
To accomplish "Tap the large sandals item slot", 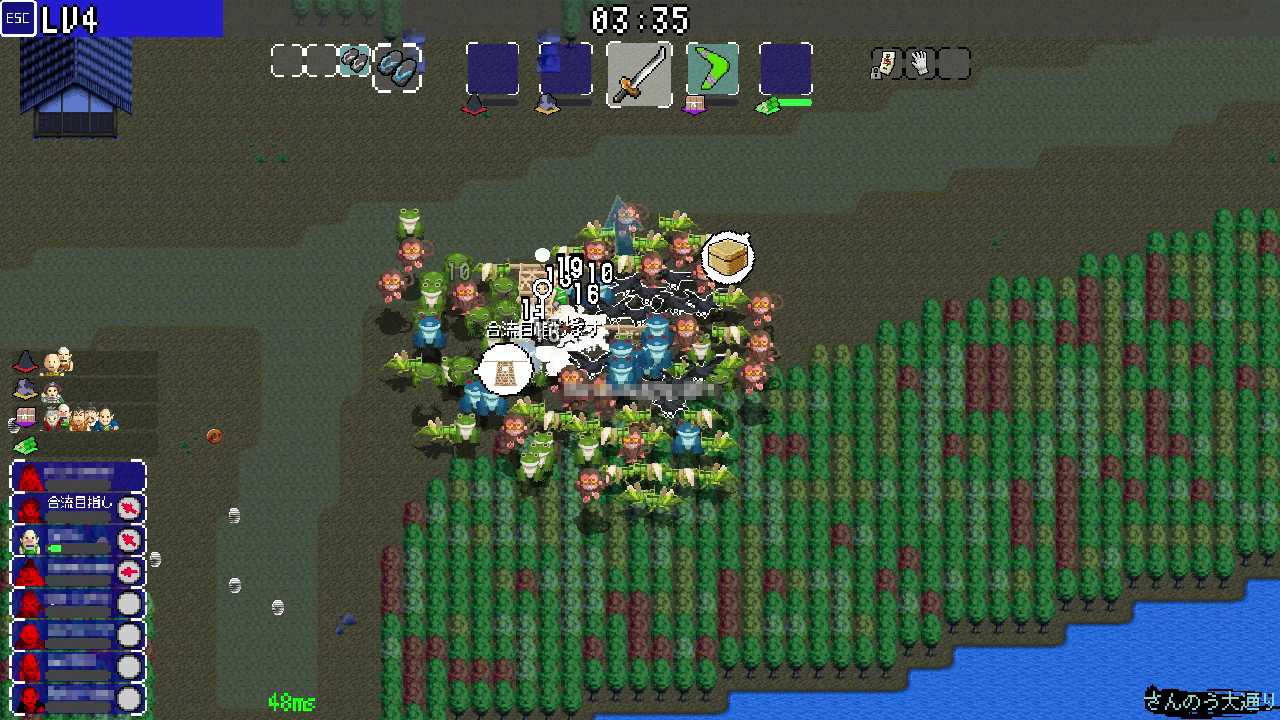I will pos(396,66).
